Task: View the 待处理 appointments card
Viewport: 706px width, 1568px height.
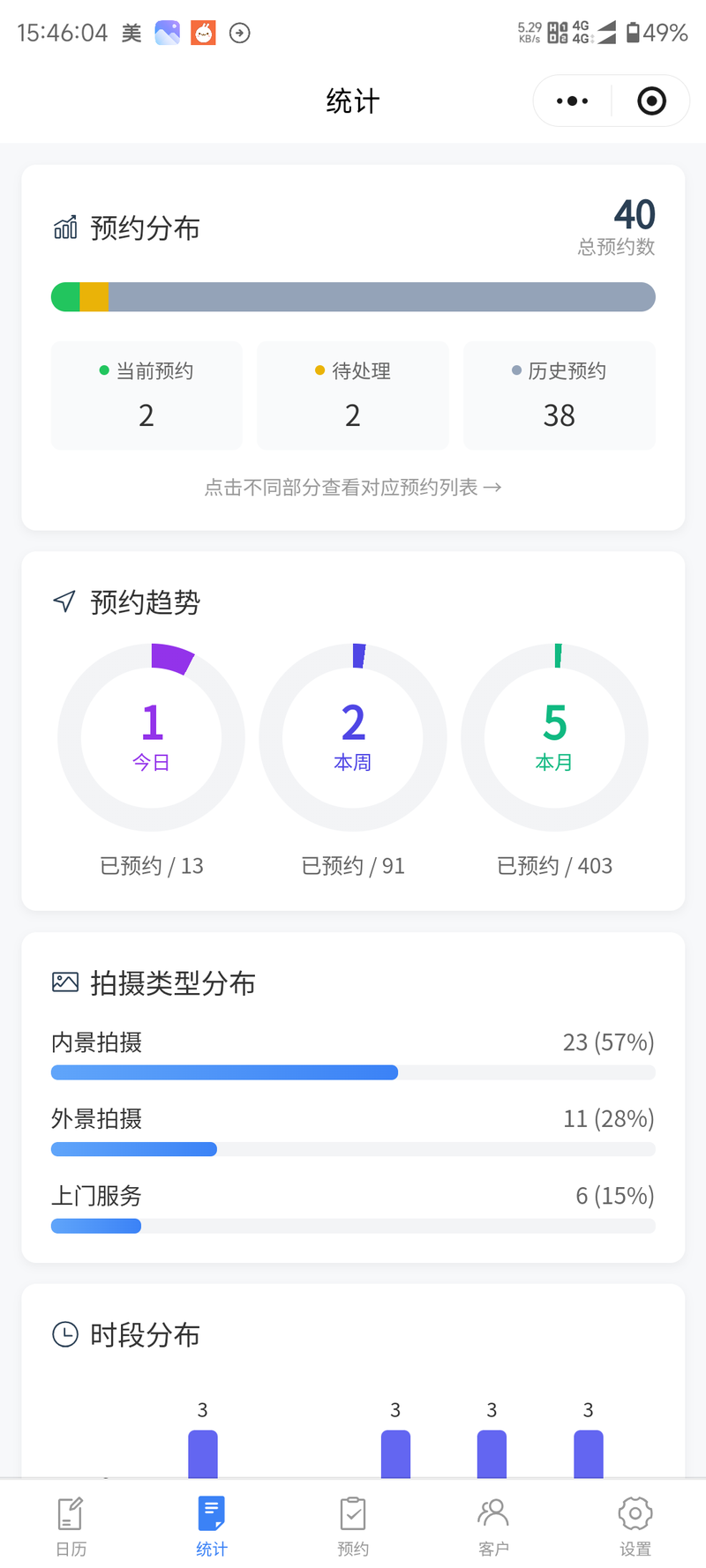Action: click(x=353, y=395)
